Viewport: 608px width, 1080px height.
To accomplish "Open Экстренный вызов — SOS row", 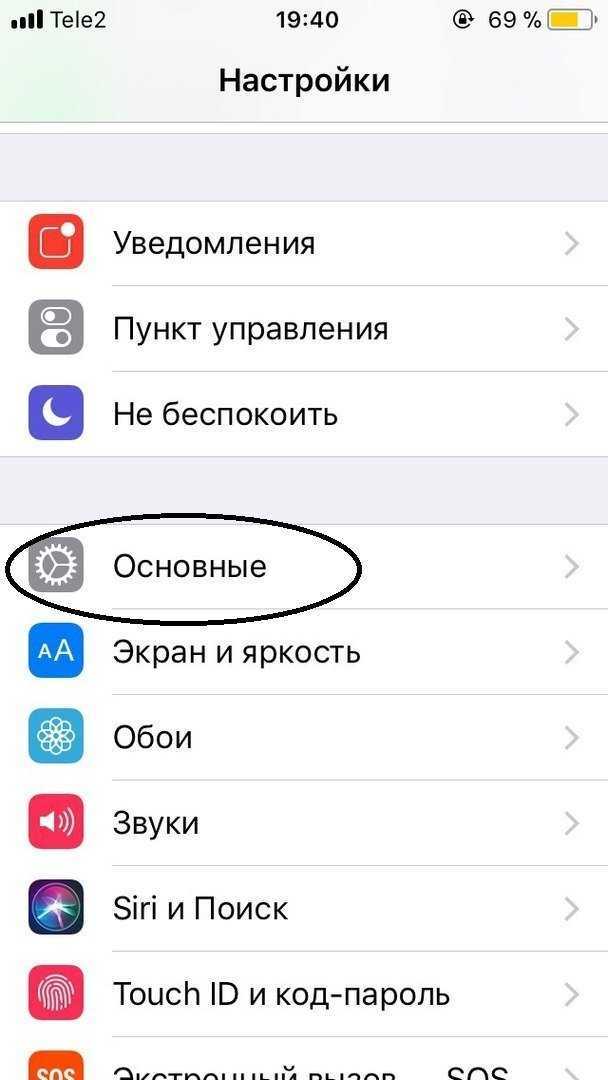I will point(304,1059).
